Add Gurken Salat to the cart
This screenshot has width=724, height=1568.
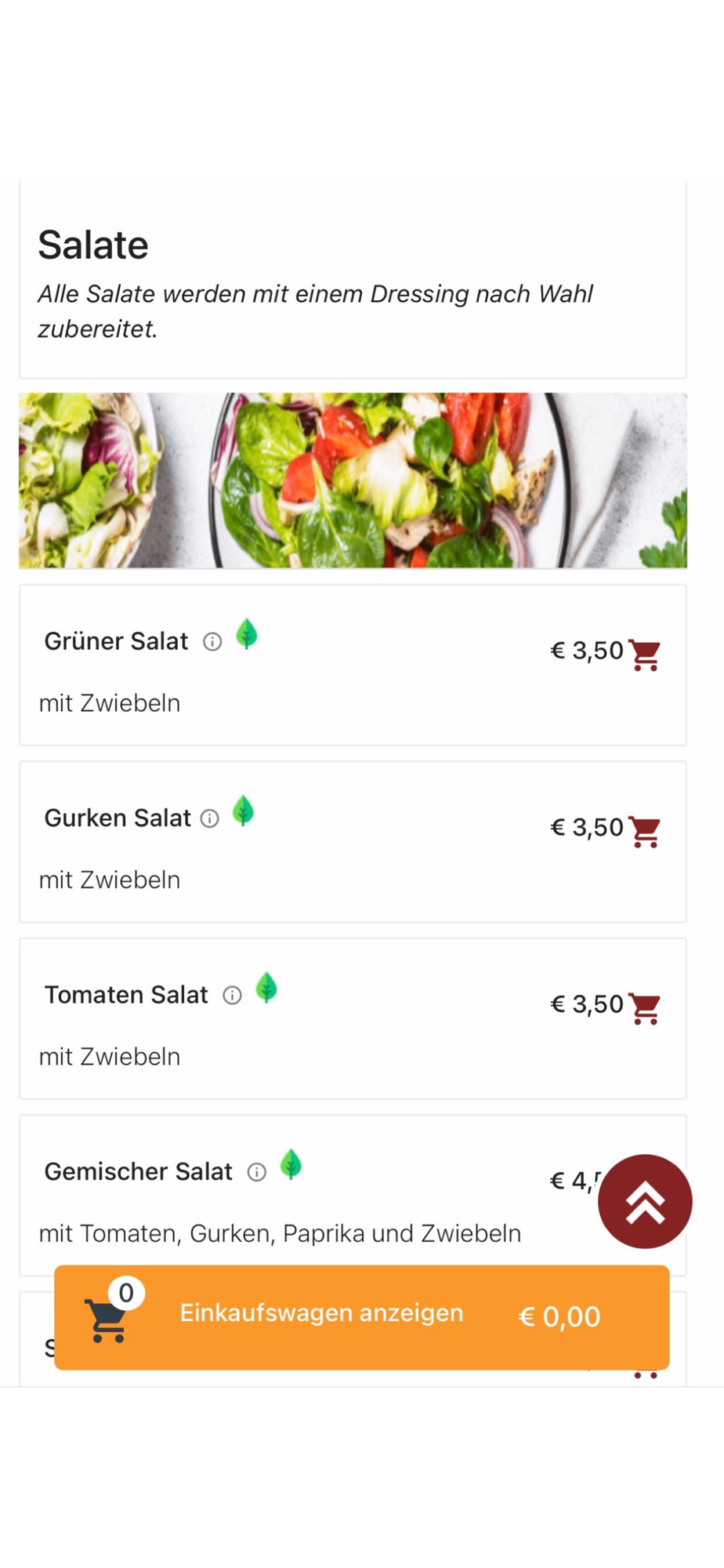(645, 832)
